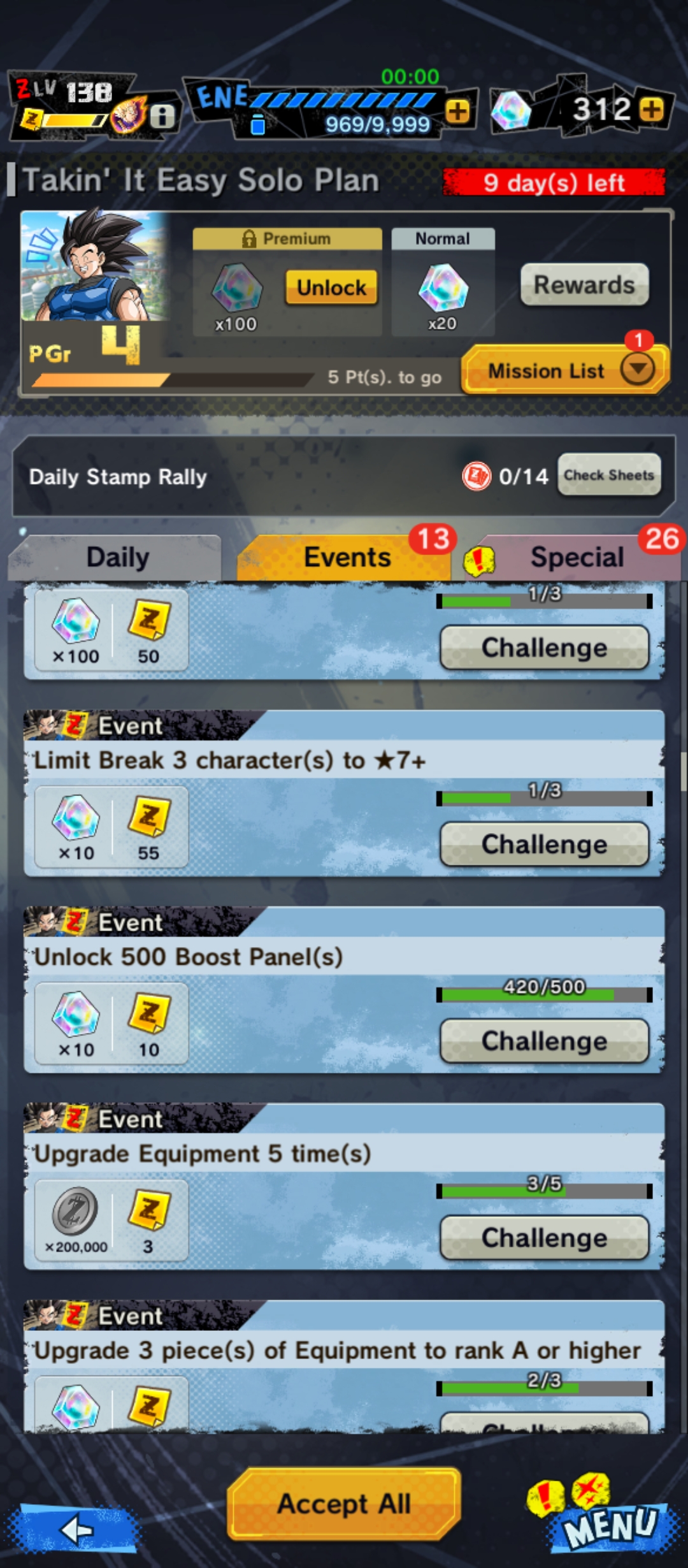Expand the Mission List
The width and height of the screenshot is (688, 1568).
[x=565, y=370]
